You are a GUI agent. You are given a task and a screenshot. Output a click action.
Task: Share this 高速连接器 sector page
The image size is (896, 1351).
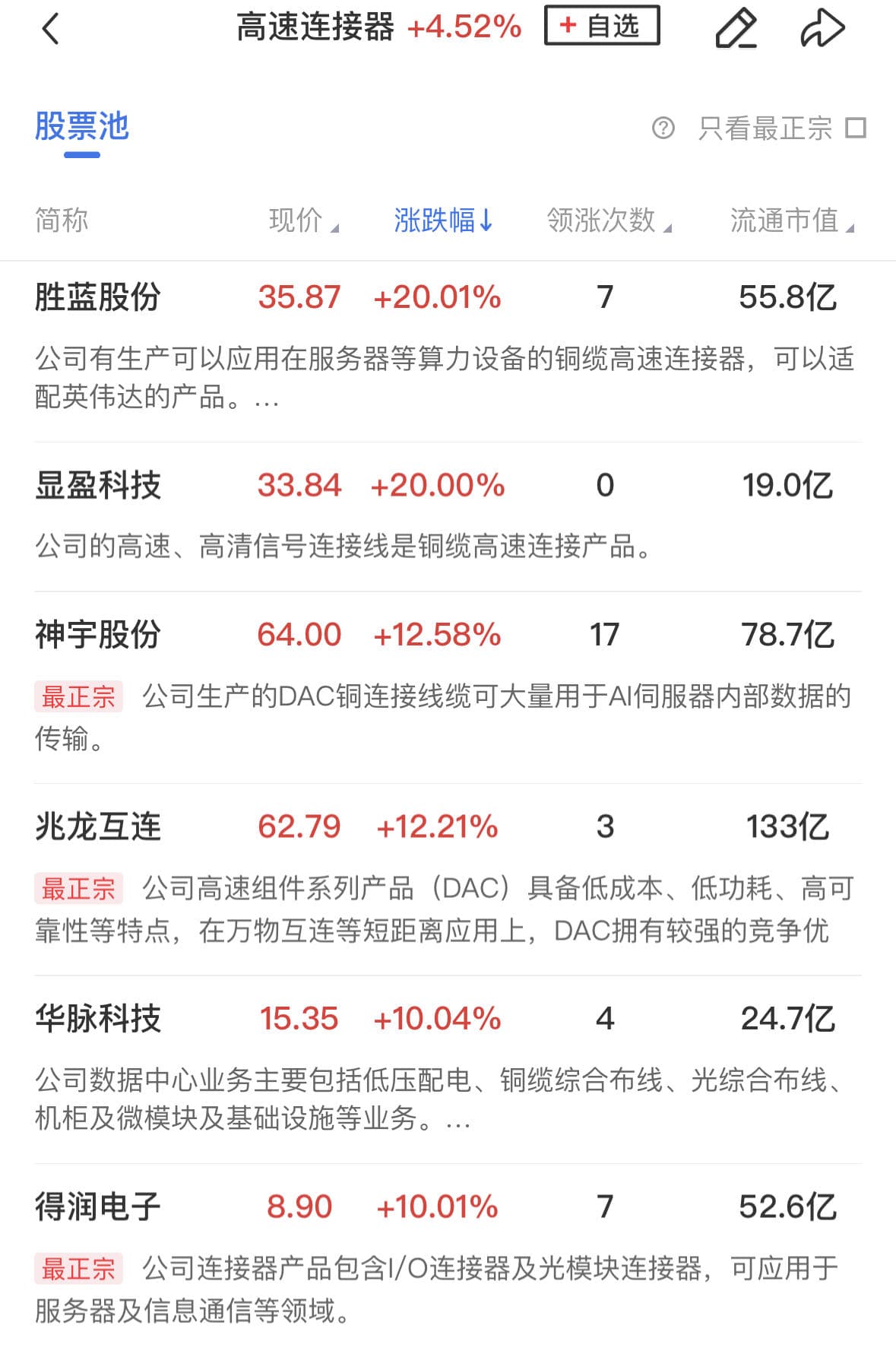823,29
